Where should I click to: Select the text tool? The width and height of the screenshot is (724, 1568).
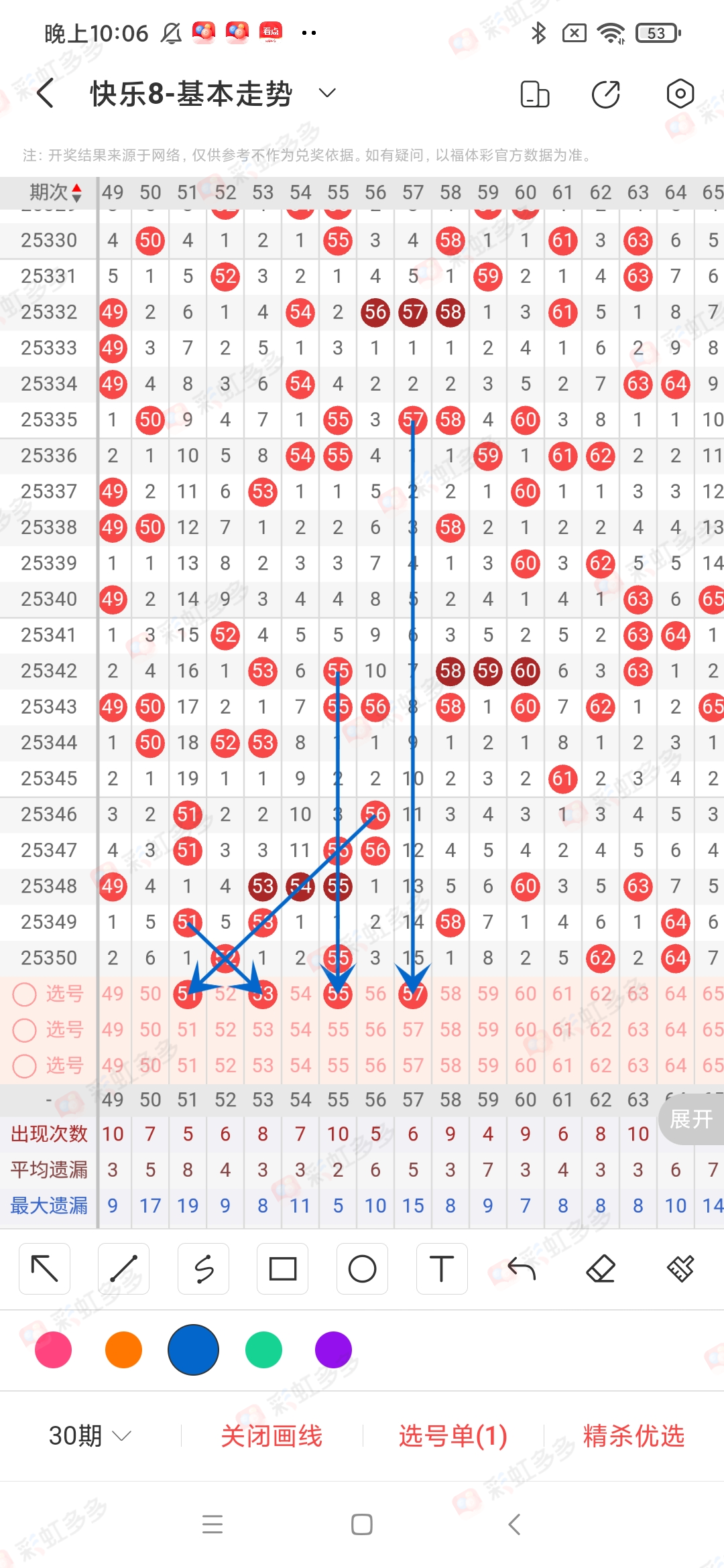441,1268
